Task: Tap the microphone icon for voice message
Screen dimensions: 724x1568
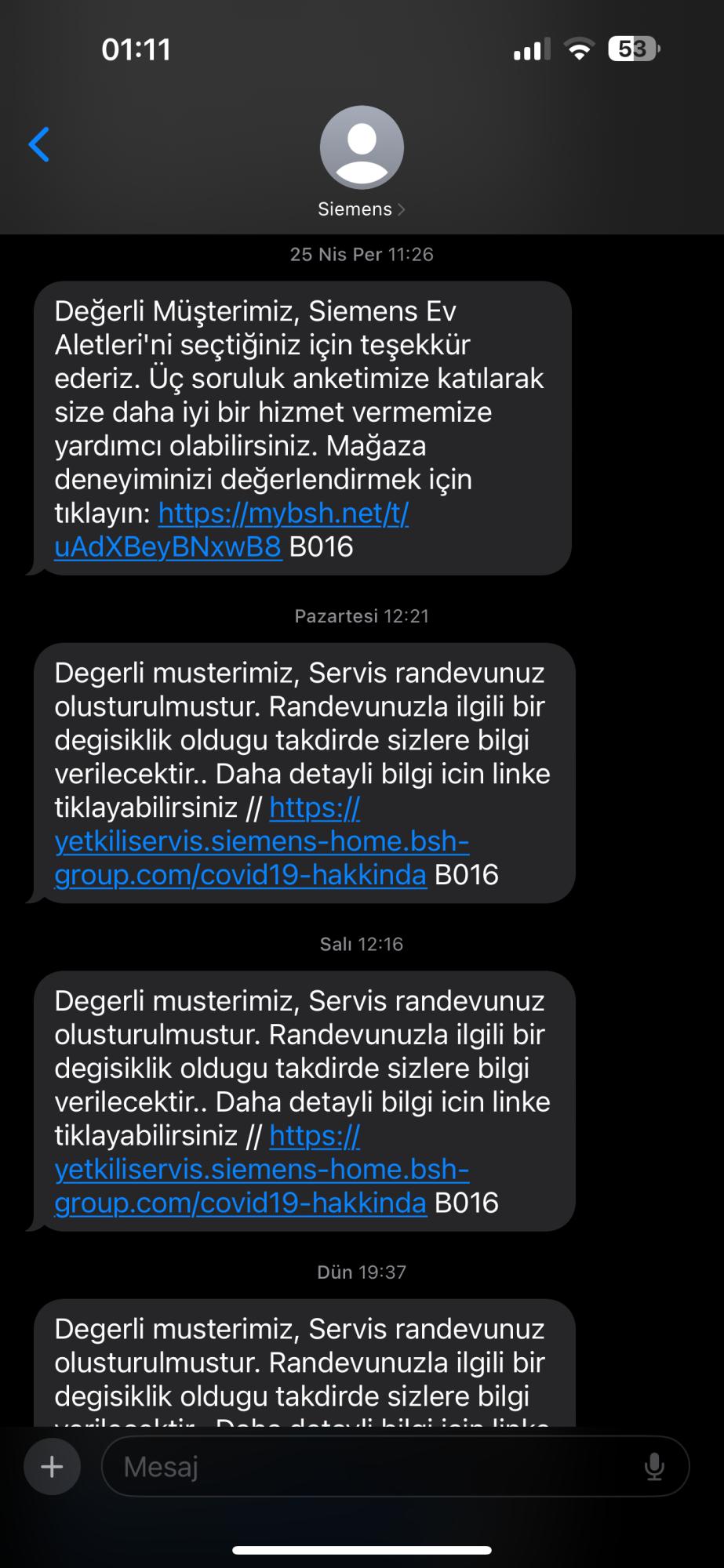Action: [655, 1466]
